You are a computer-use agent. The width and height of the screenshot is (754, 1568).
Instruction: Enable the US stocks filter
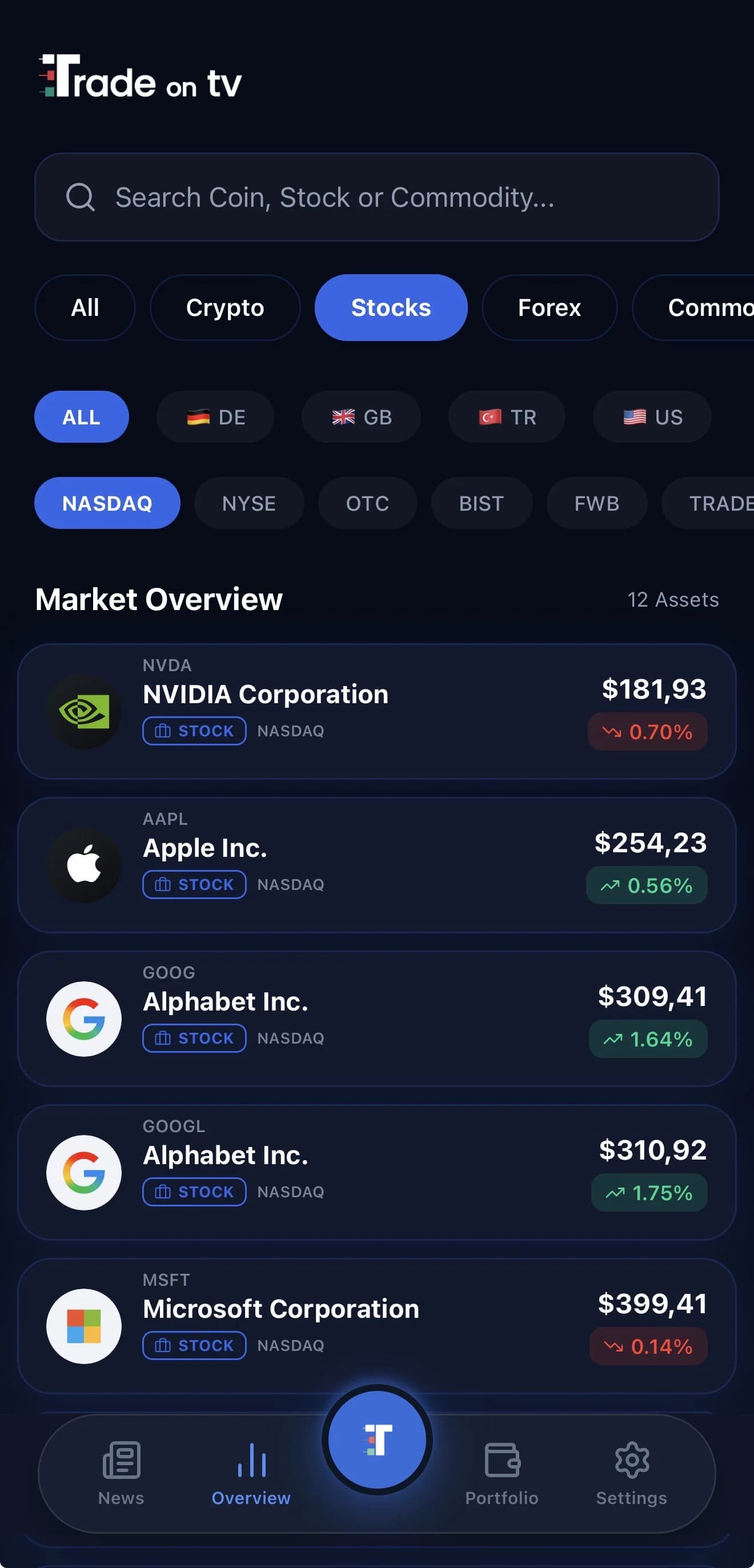coord(651,417)
